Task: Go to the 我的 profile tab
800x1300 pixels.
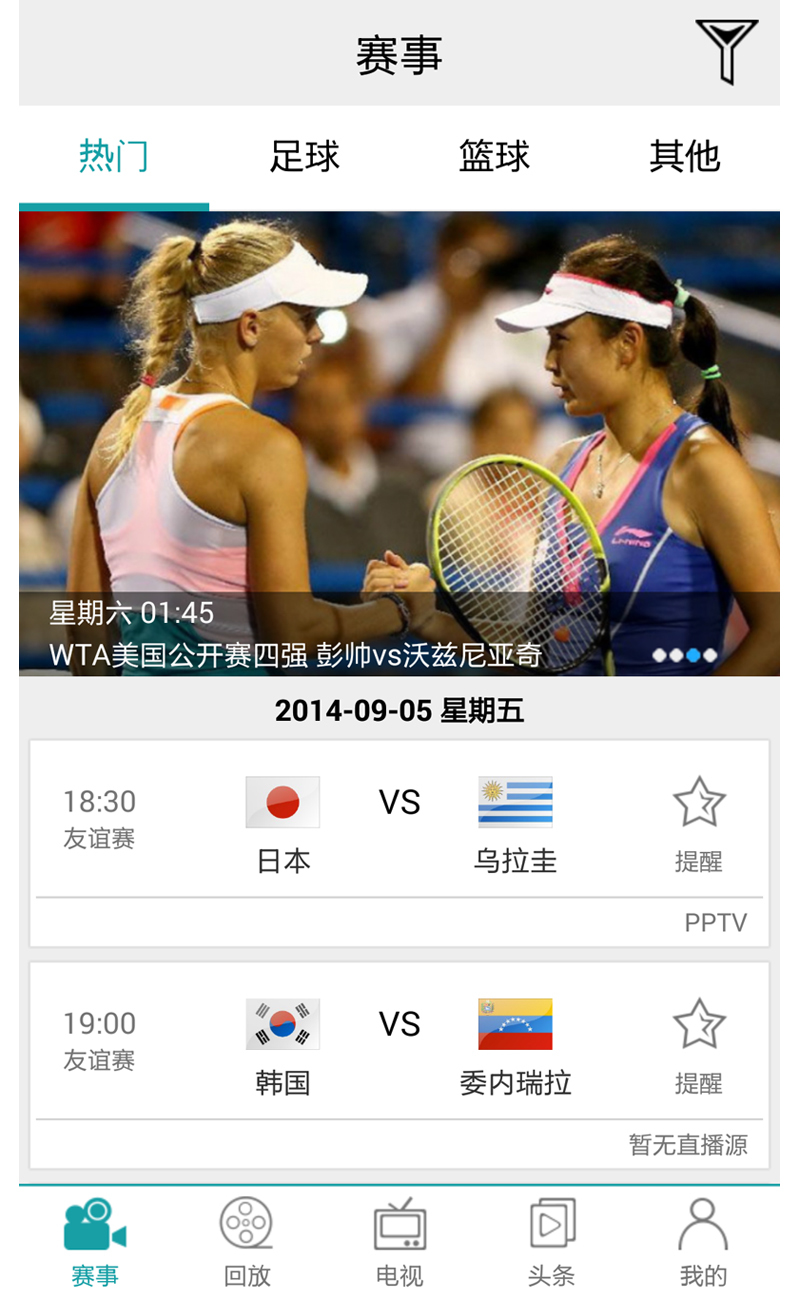Action: (703, 1242)
